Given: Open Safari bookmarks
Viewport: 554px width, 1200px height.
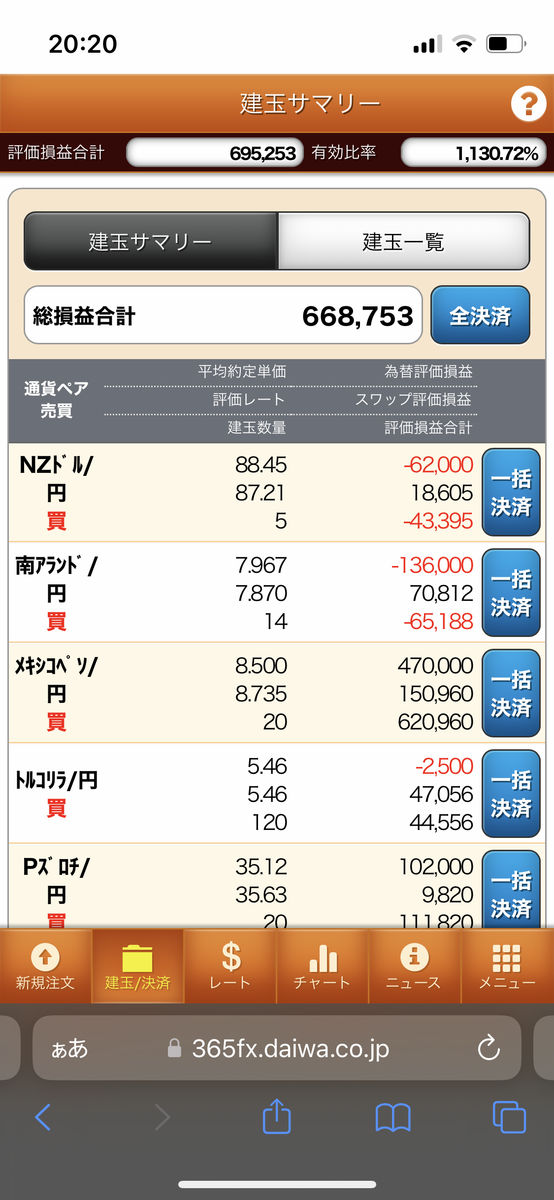Looking at the screenshot, I should (393, 1117).
